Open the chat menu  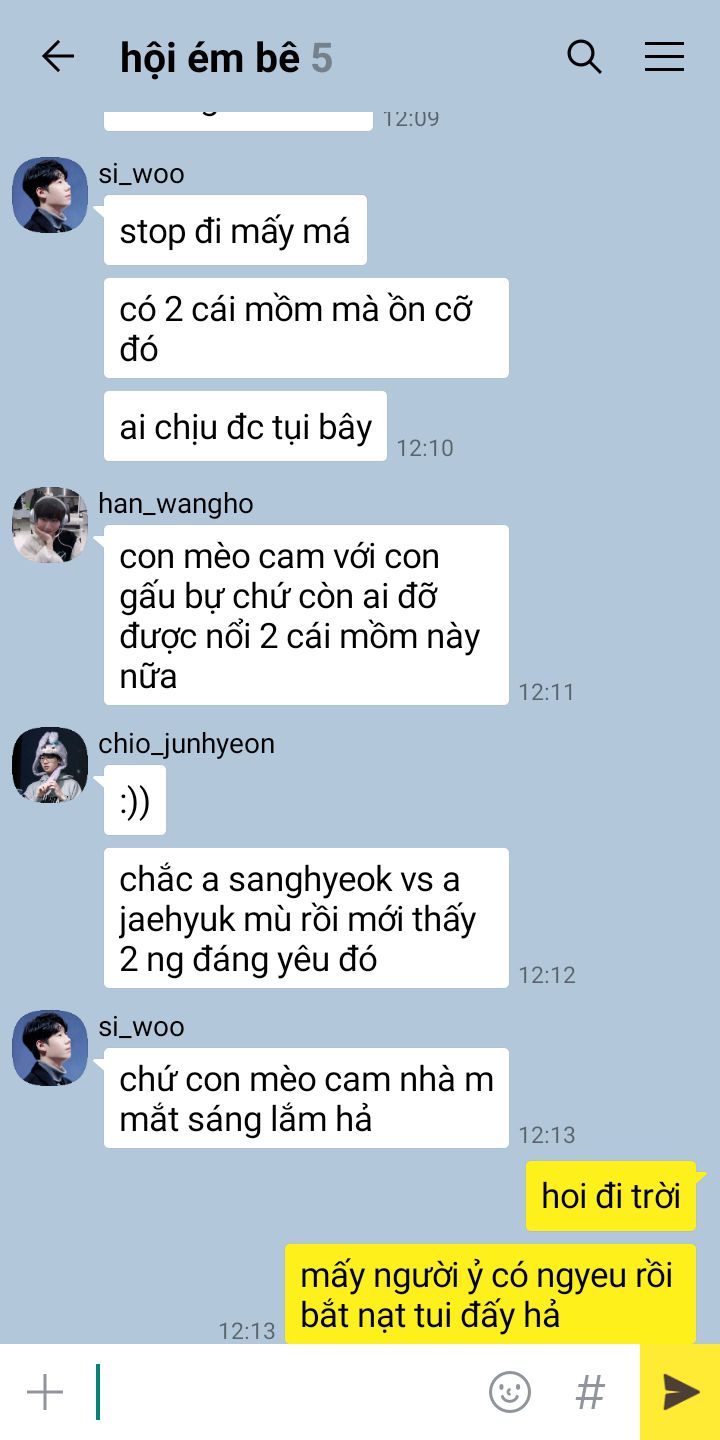664,57
